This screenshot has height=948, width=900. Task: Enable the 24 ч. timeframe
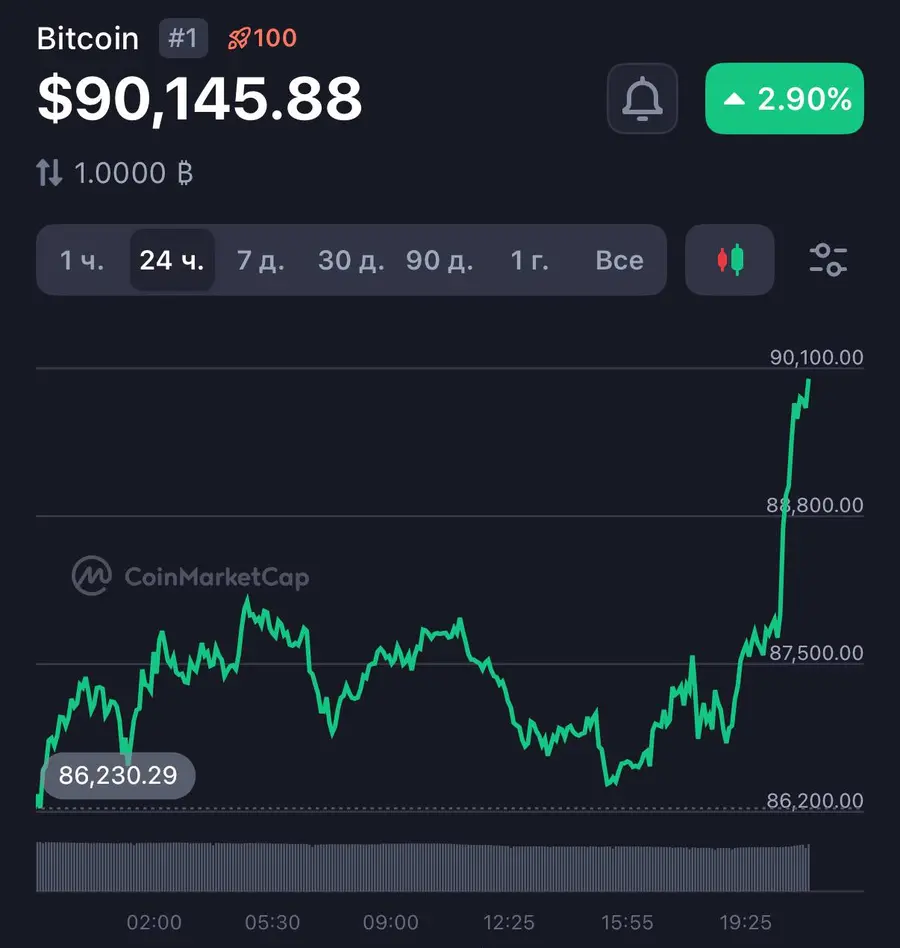tap(172, 260)
